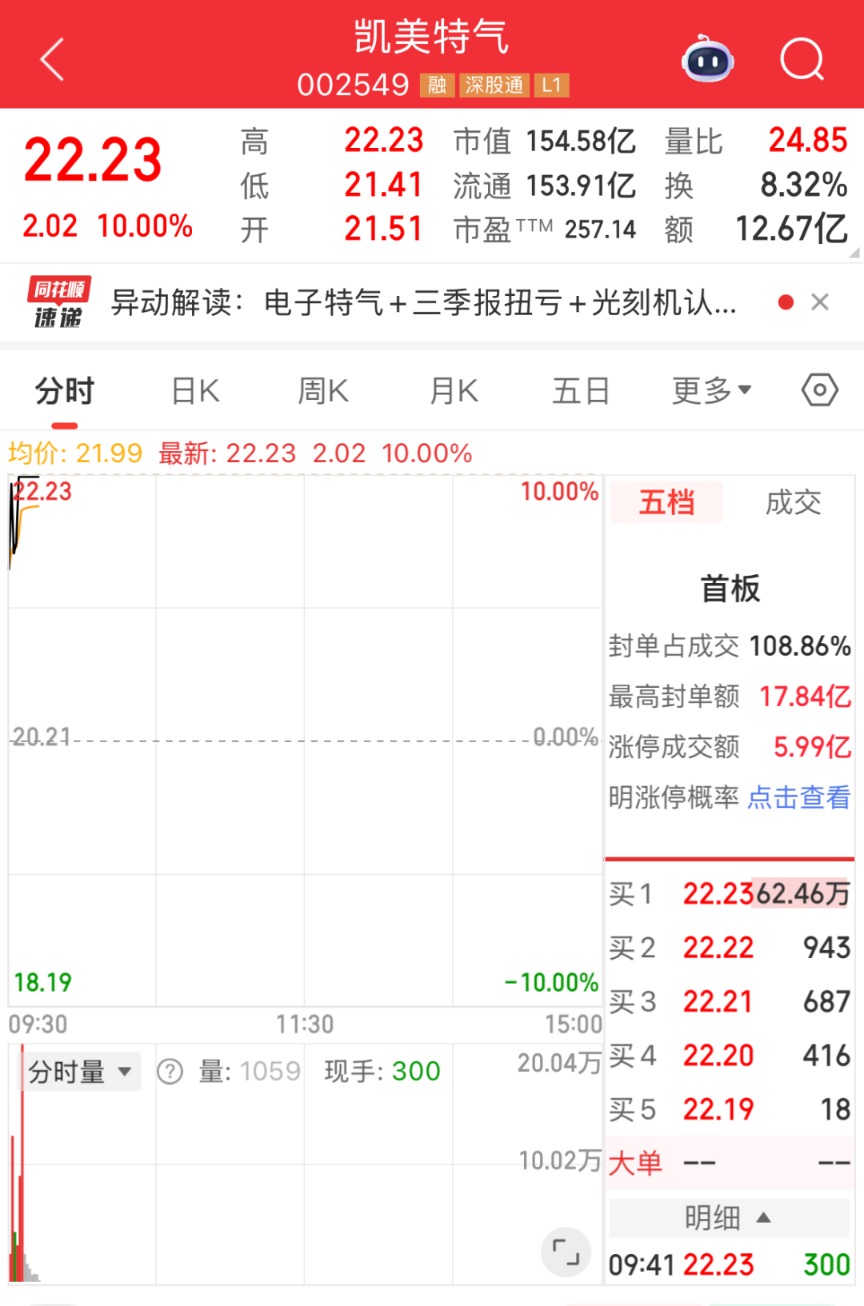This screenshot has height=1306, width=864.
Task: Select the 分时 tab
Action: point(64,391)
